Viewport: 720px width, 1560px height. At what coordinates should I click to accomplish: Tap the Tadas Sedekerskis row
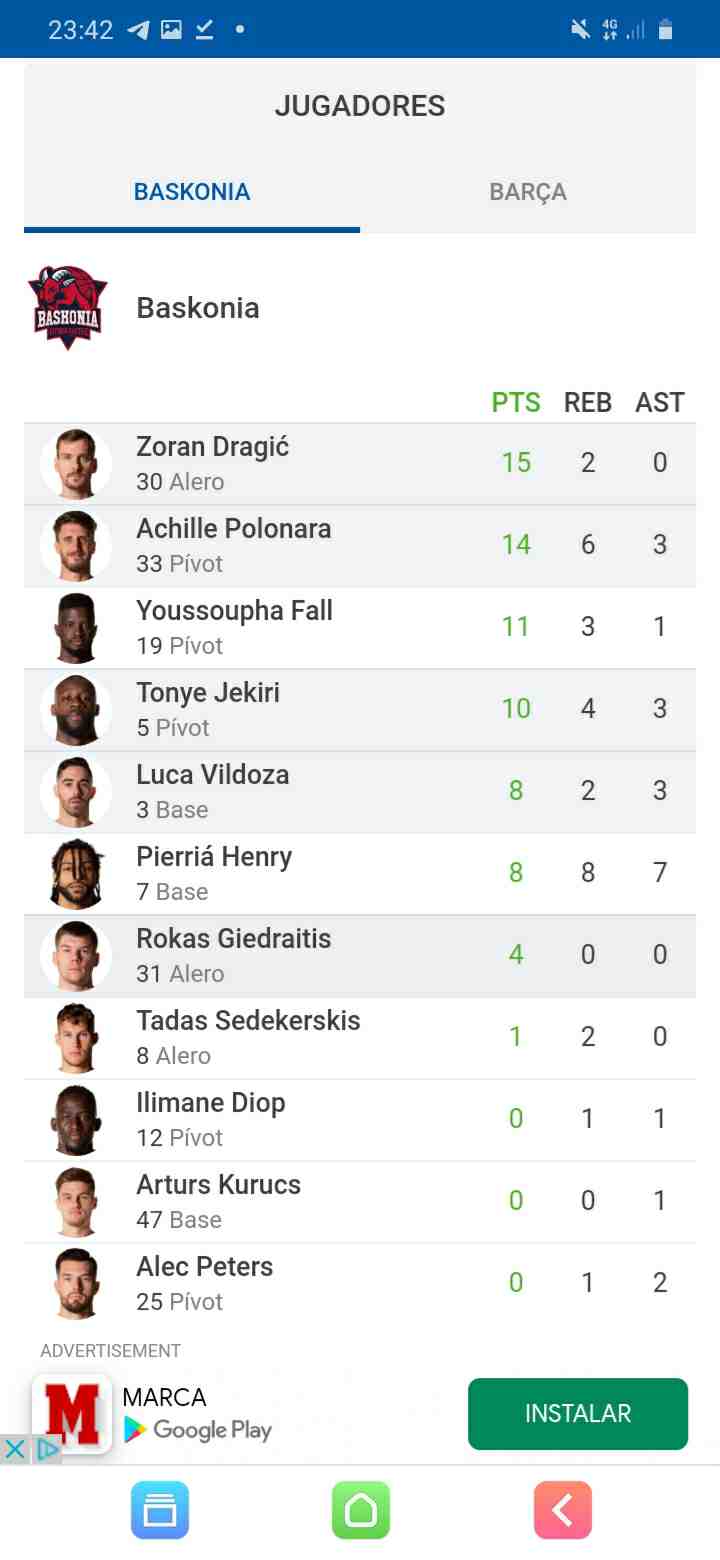[x=360, y=1038]
